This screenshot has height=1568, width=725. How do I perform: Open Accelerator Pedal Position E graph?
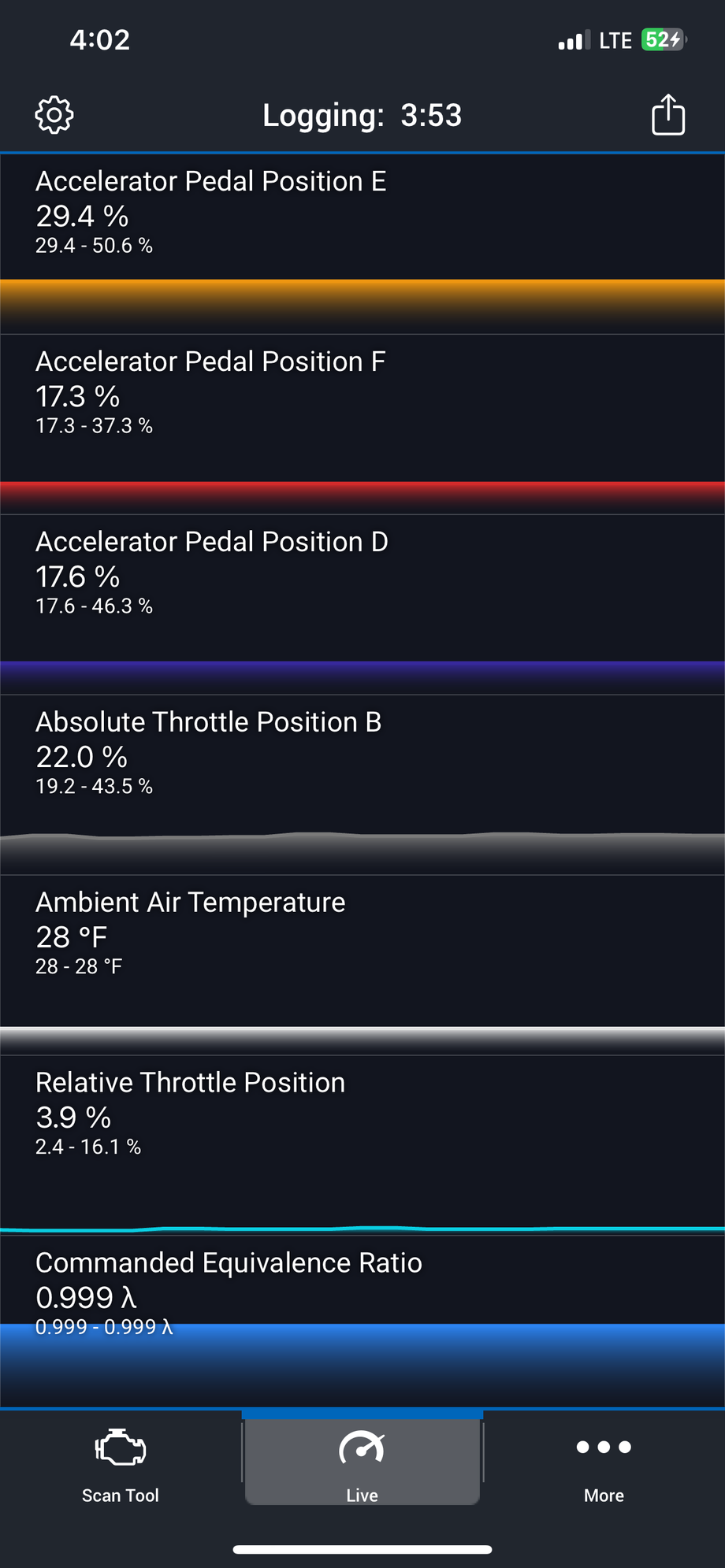[362, 244]
